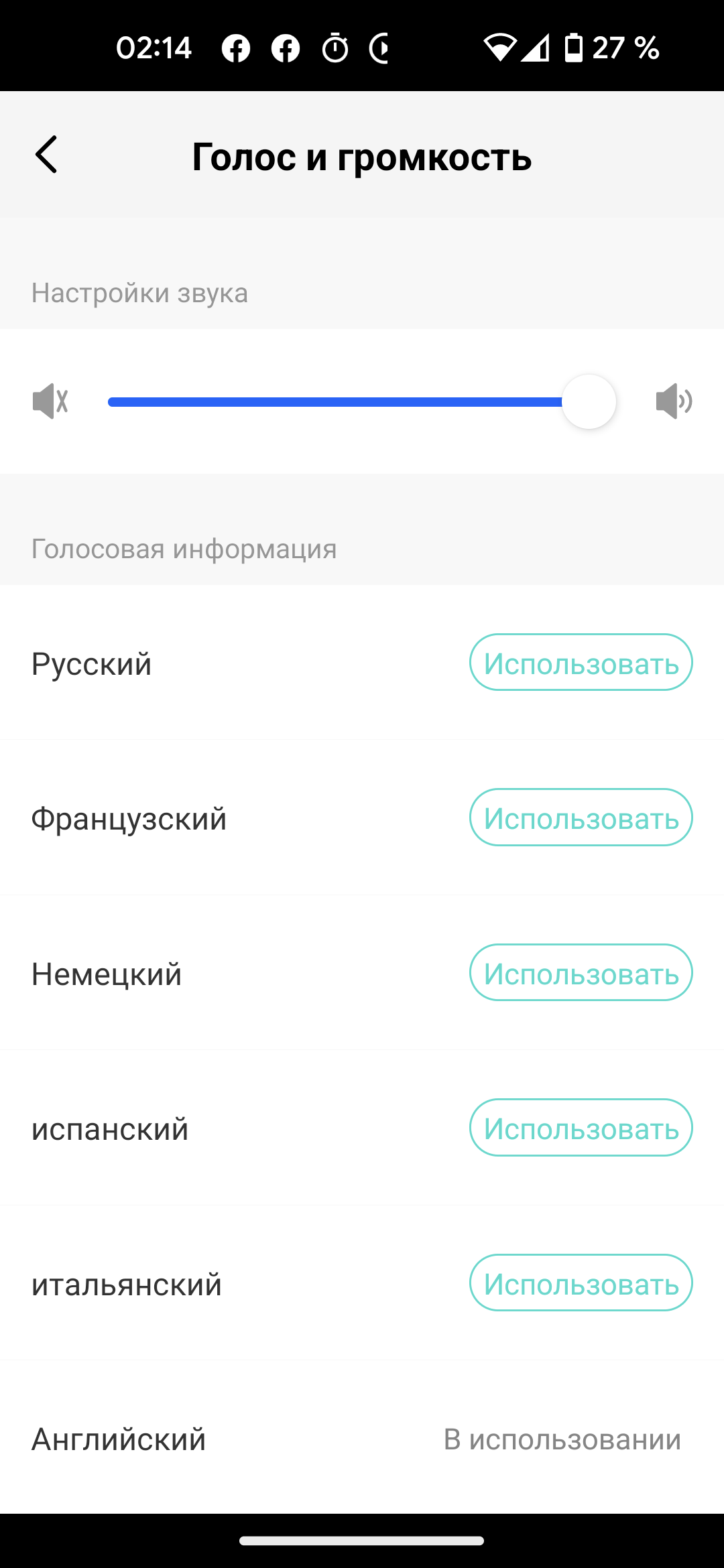Mute sound with the crossed speaker icon
Image resolution: width=724 pixels, height=1568 pixels.
(x=50, y=401)
